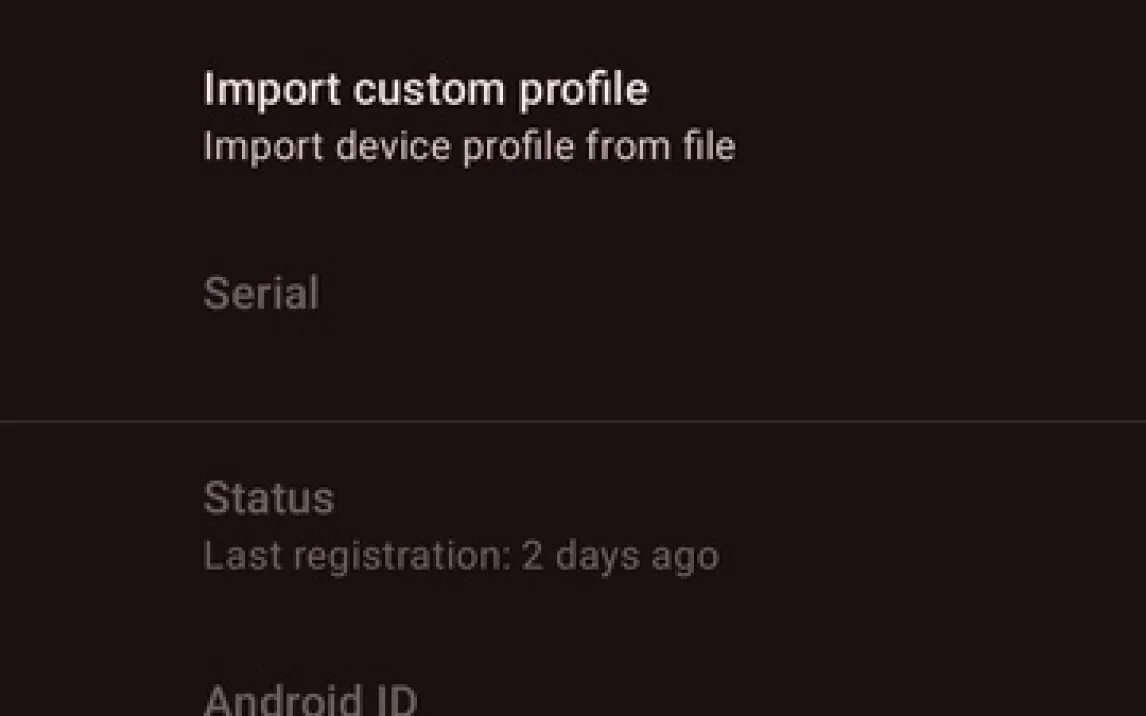Open the Serial setting
The height and width of the screenshot is (716, 1146).
262,294
